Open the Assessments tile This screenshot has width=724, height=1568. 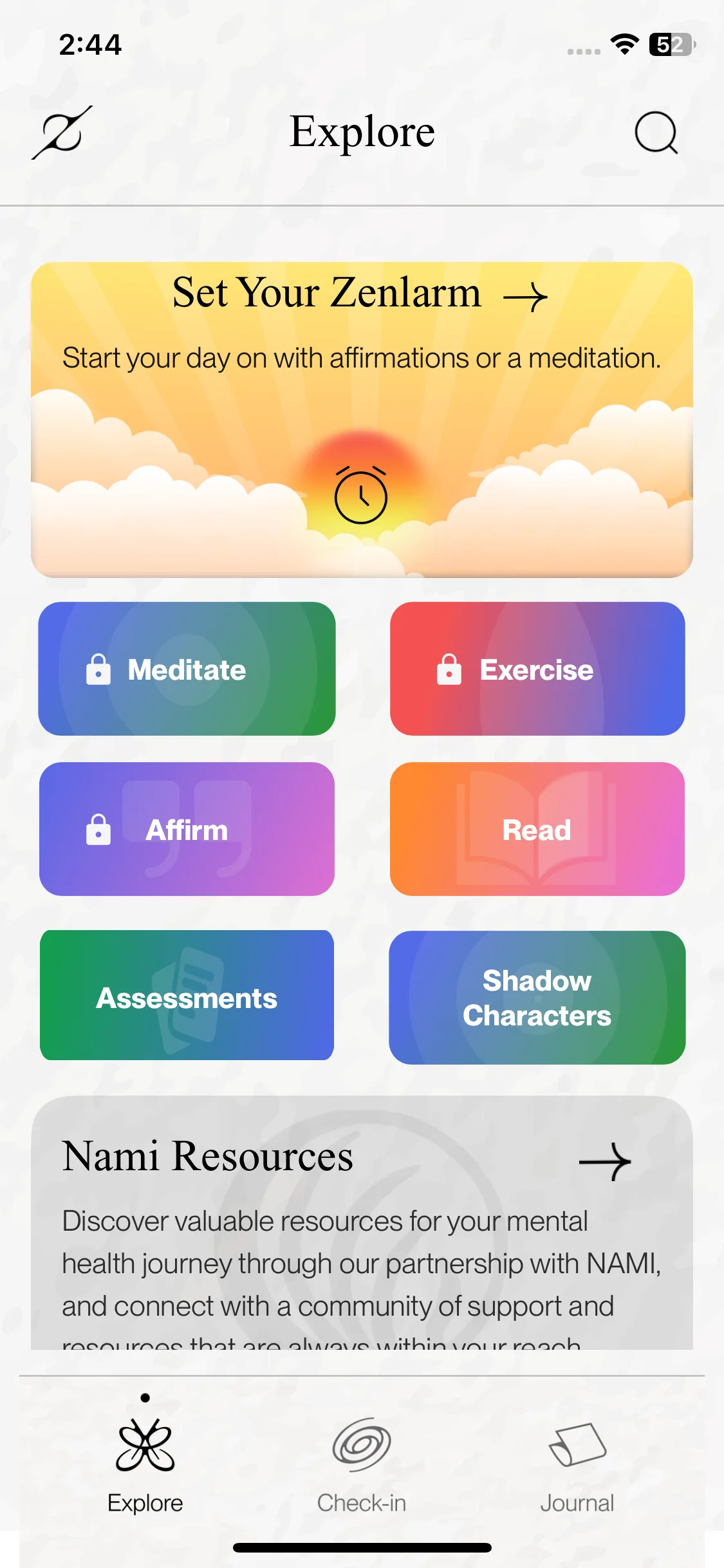coord(187,995)
